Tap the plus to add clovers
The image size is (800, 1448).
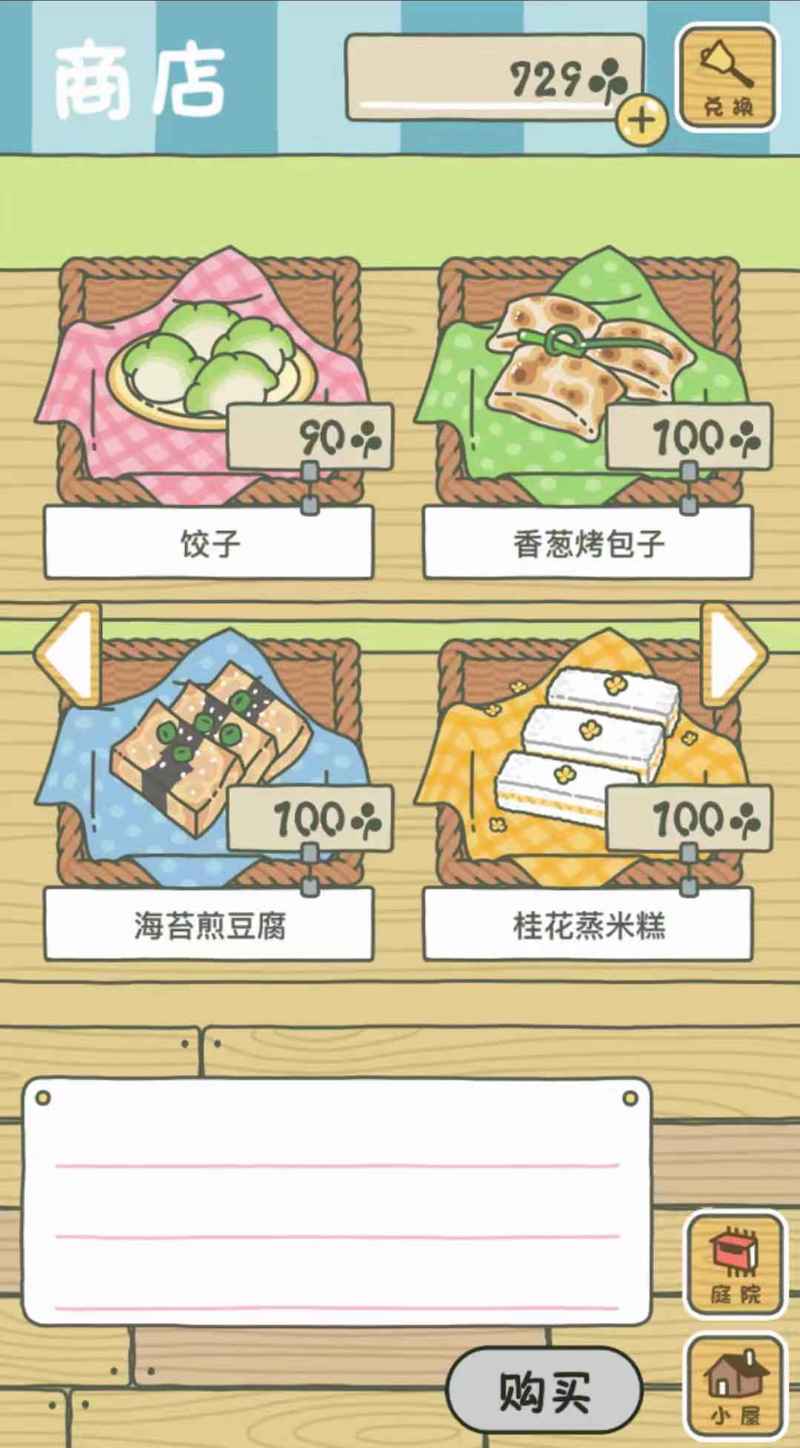click(642, 121)
